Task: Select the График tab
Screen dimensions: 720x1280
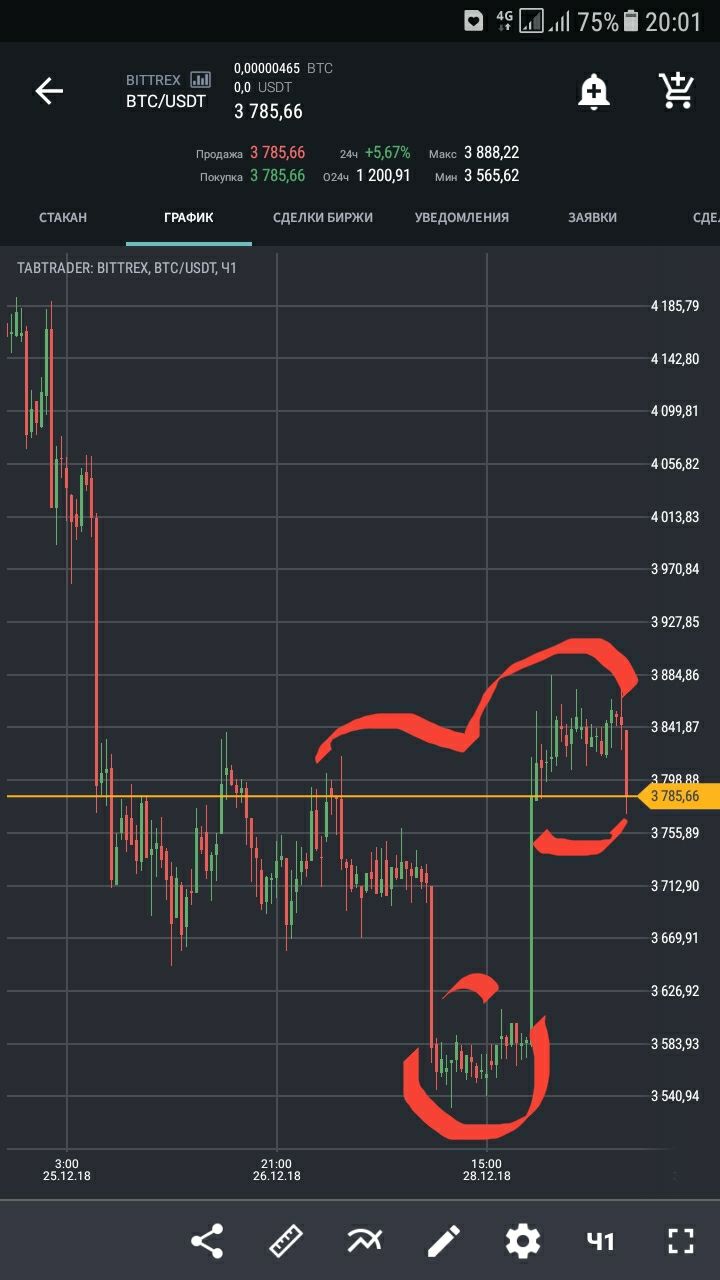Action: [x=188, y=217]
